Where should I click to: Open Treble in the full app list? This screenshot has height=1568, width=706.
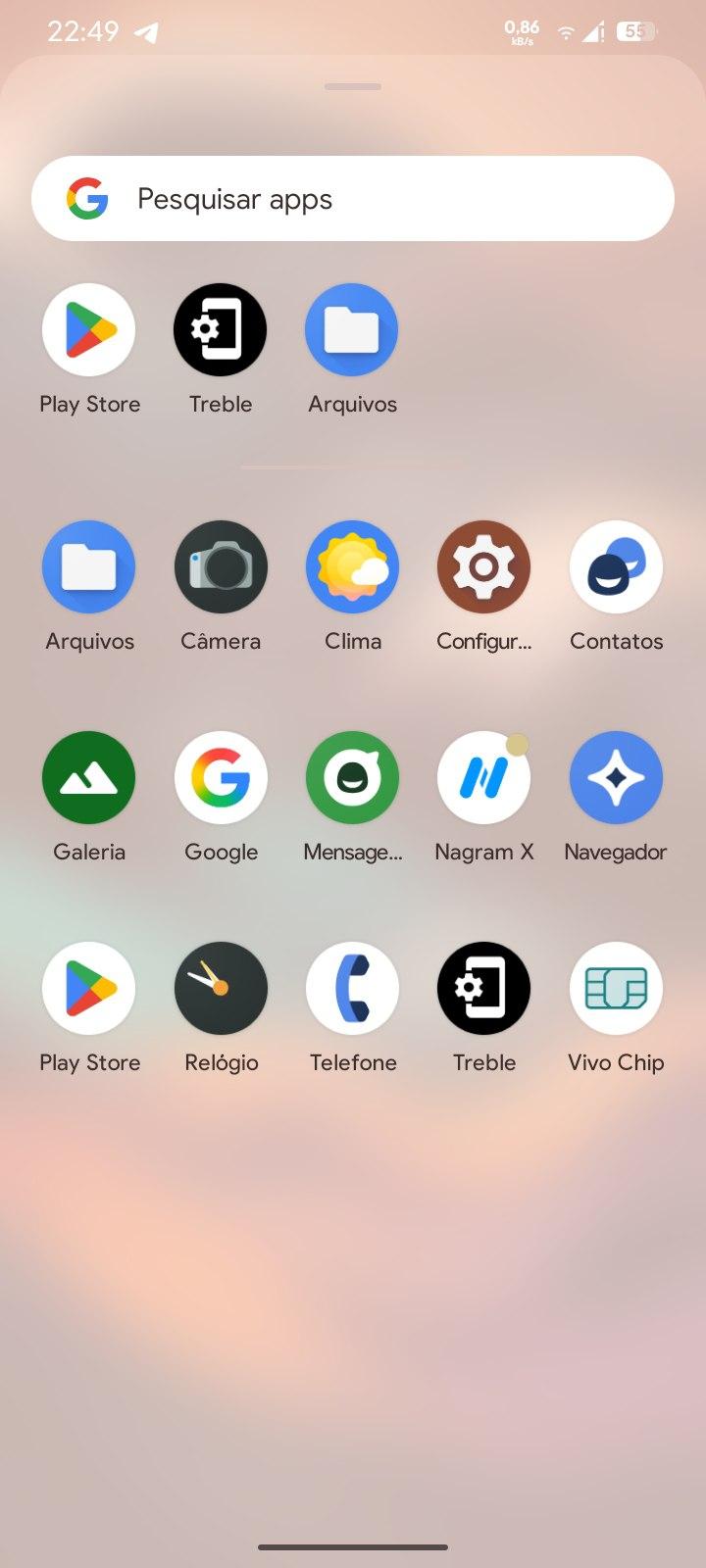coord(483,989)
